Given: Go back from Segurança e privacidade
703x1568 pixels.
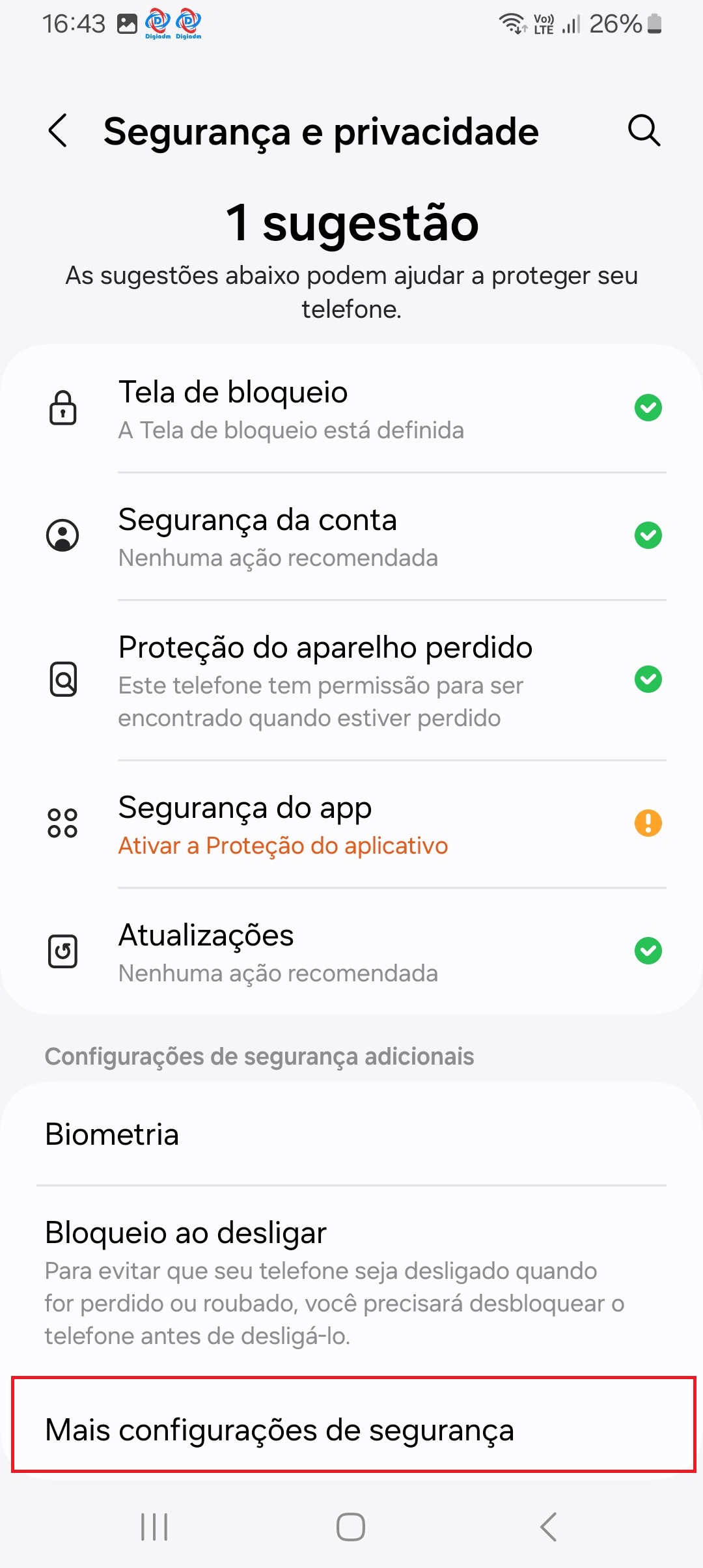Looking at the screenshot, I should click(59, 131).
